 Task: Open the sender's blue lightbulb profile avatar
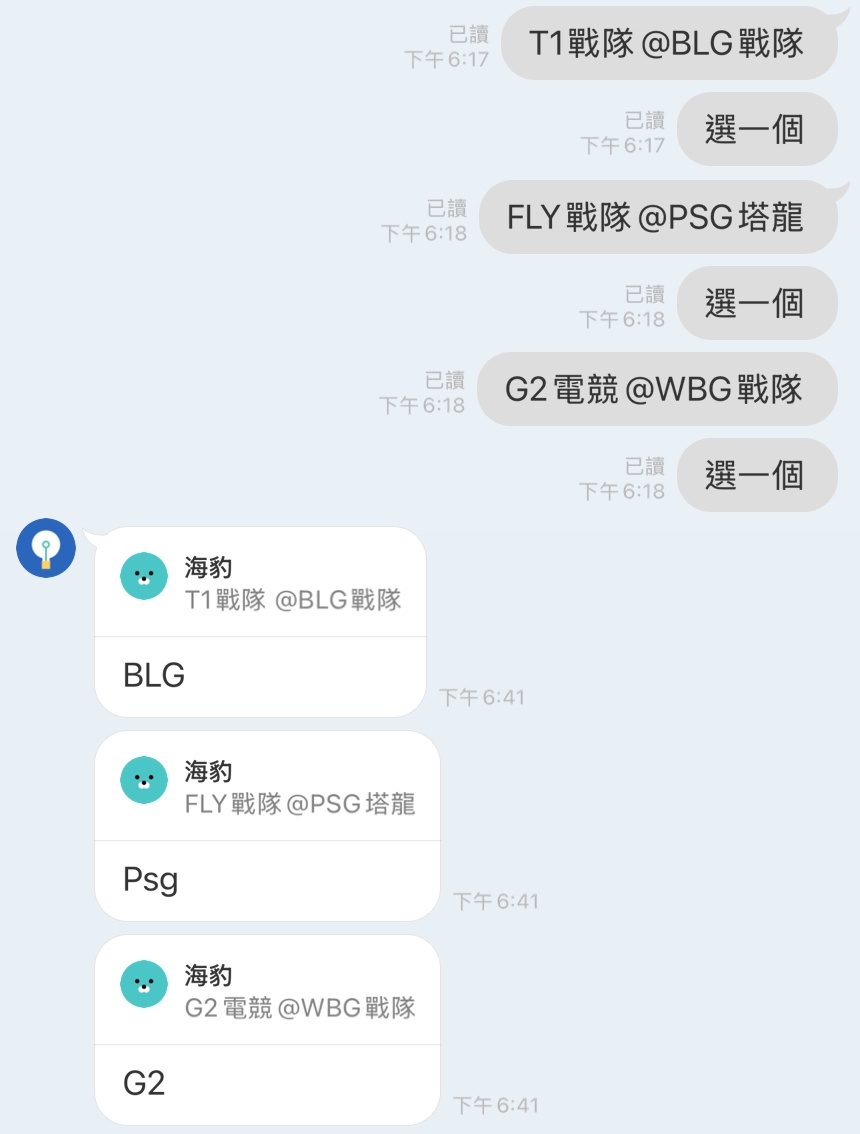coord(46,548)
